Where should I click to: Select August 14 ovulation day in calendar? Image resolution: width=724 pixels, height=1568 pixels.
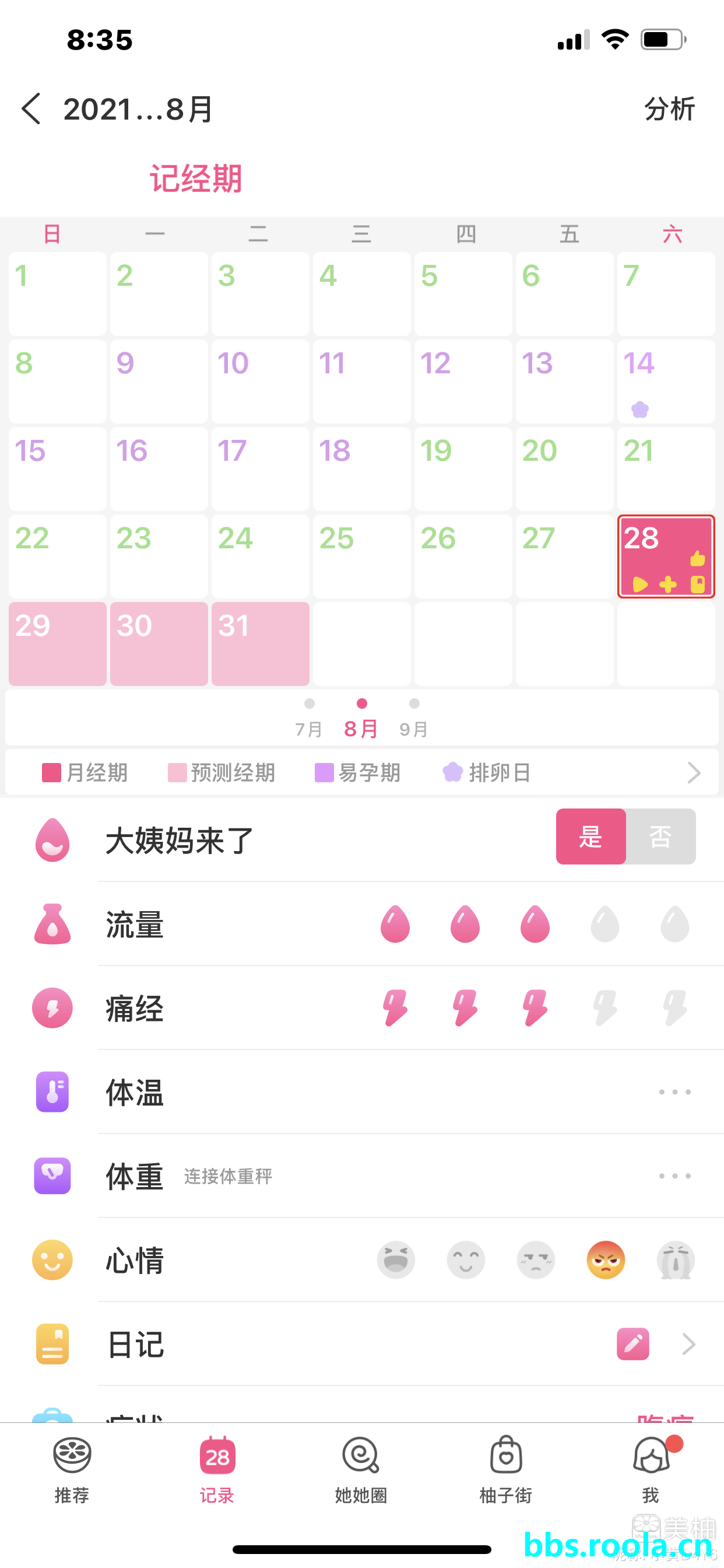666,381
